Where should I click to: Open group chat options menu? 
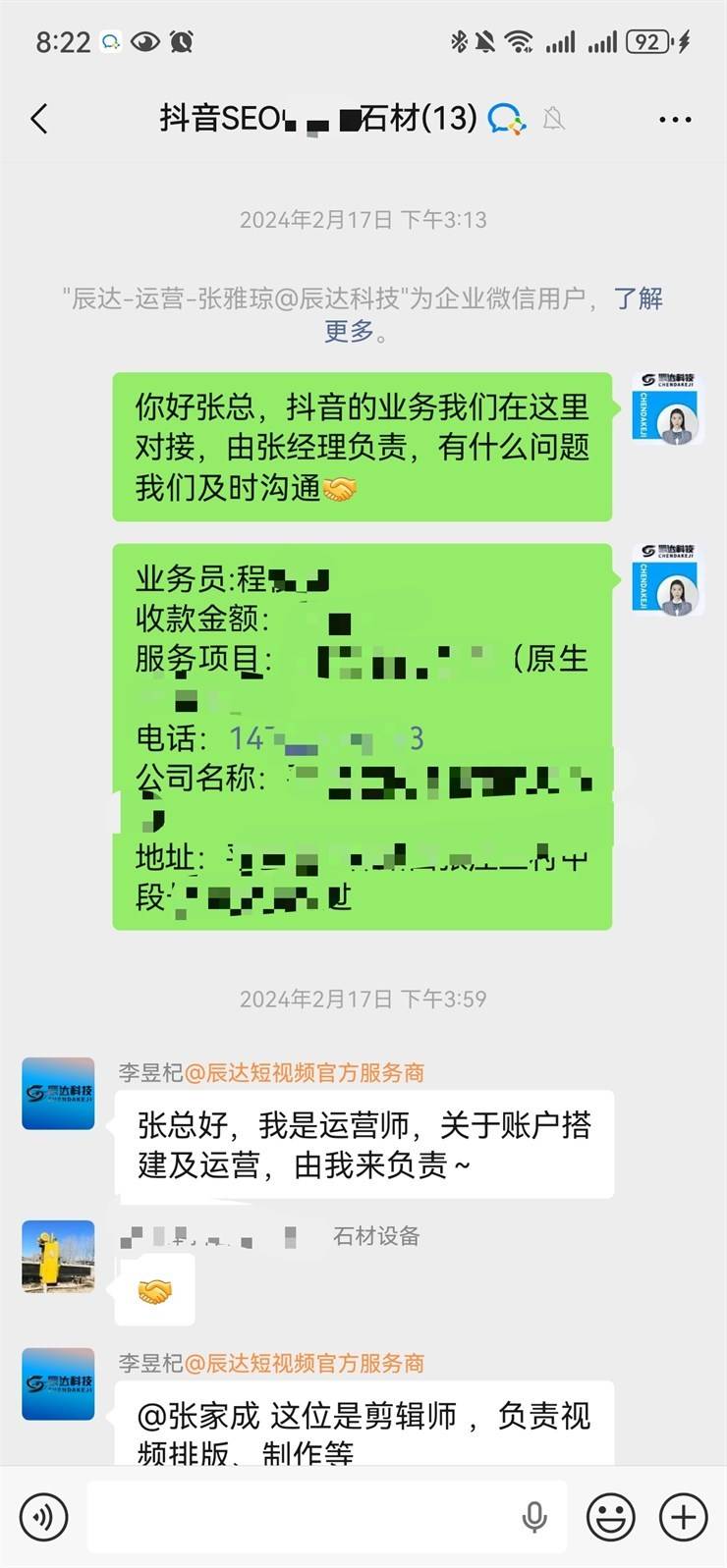pos(675,119)
